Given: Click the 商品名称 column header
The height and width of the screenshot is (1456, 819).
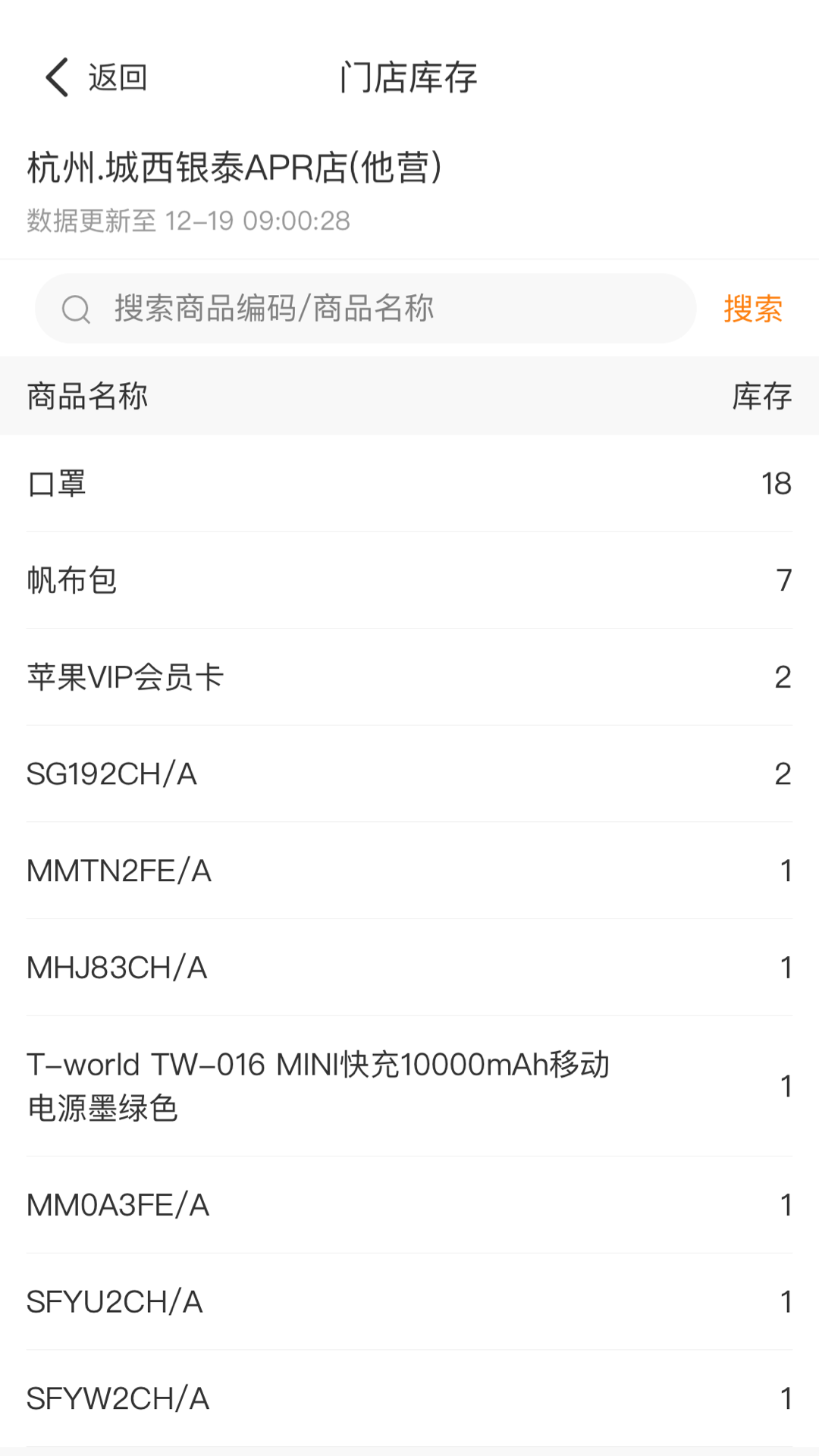Looking at the screenshot, I should tap(87, 395).
